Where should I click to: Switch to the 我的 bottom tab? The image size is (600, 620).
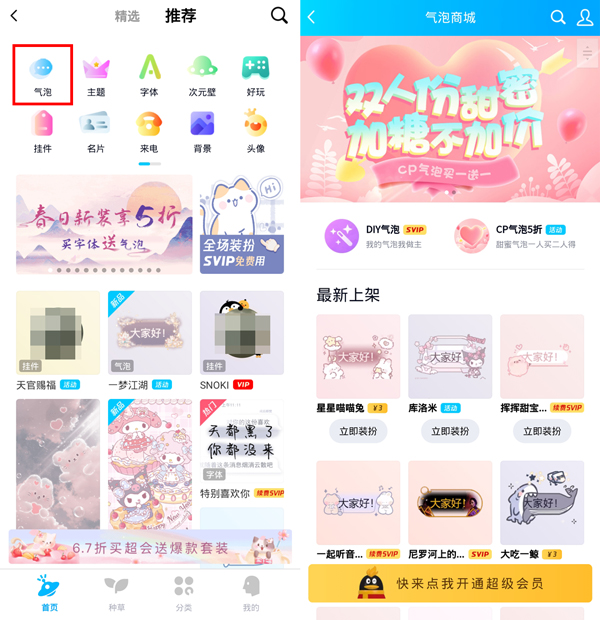(251, 590)
